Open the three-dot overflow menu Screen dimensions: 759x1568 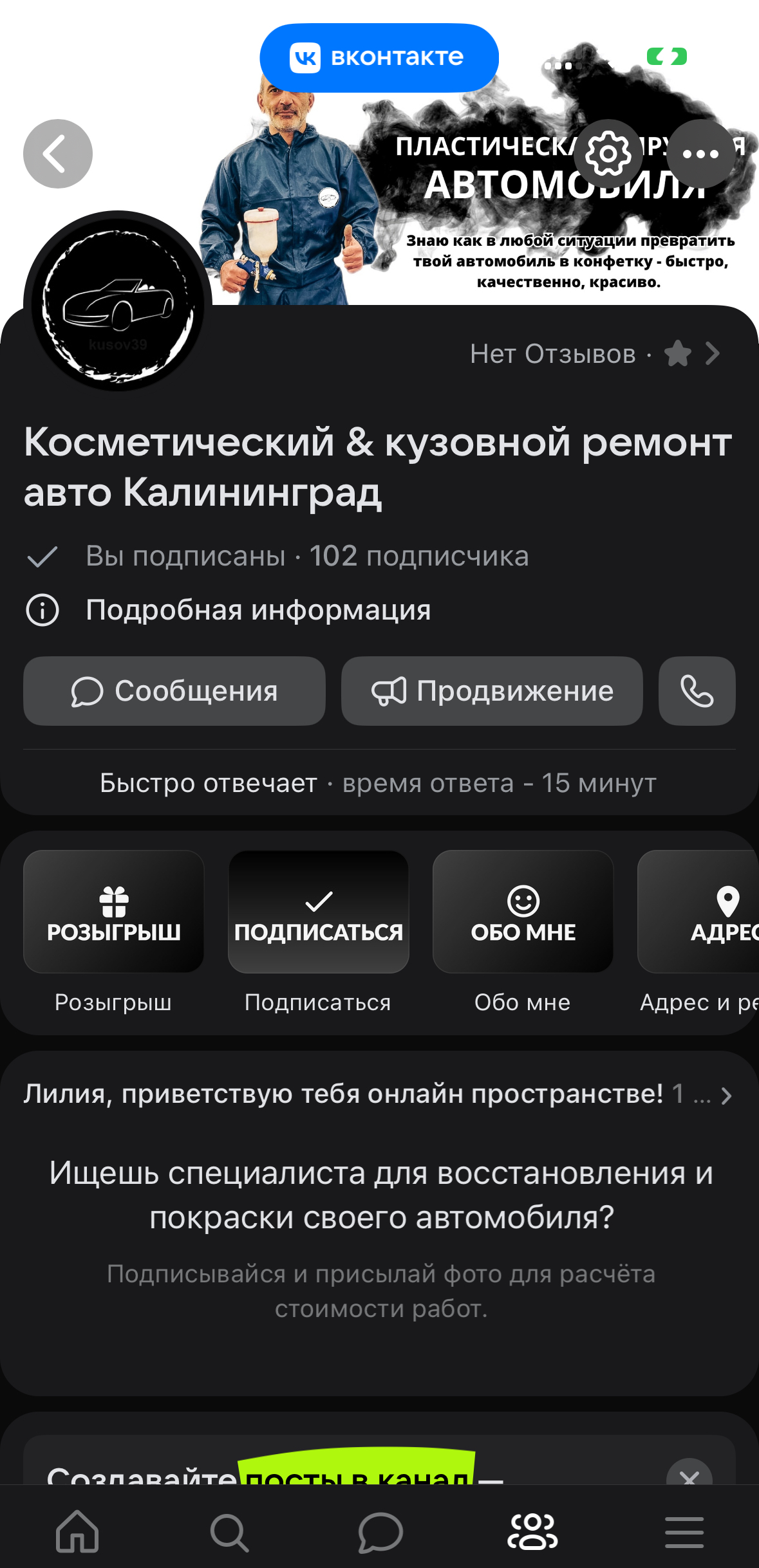[700, 154]
